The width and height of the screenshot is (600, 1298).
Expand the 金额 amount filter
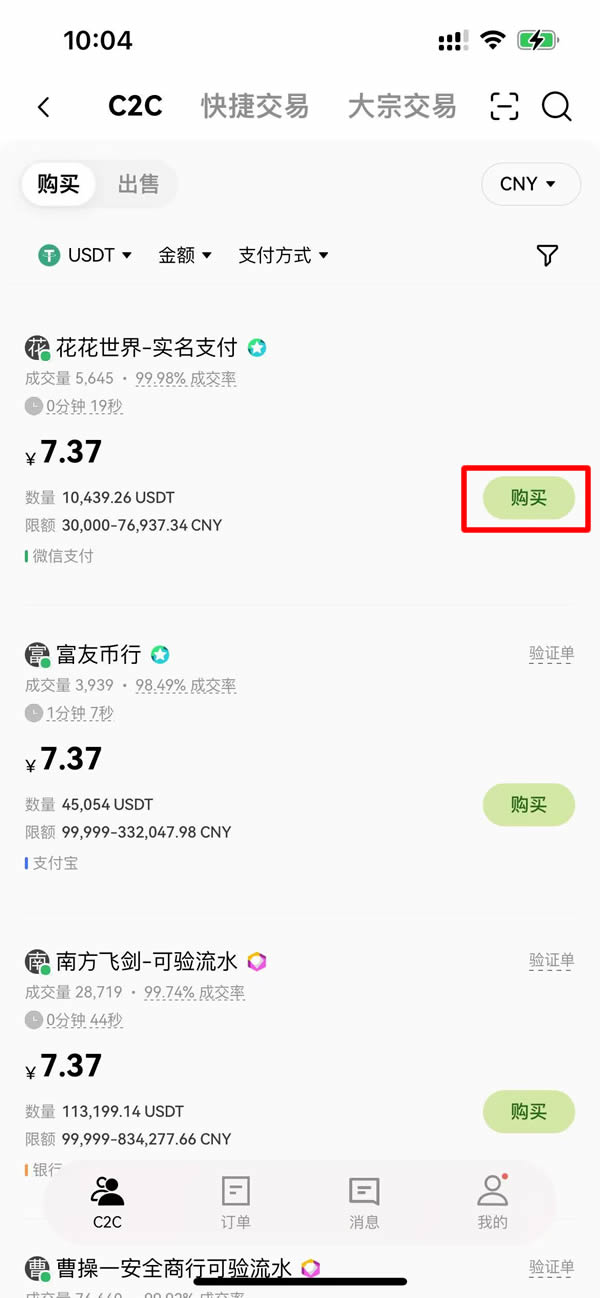click(185, 255)
